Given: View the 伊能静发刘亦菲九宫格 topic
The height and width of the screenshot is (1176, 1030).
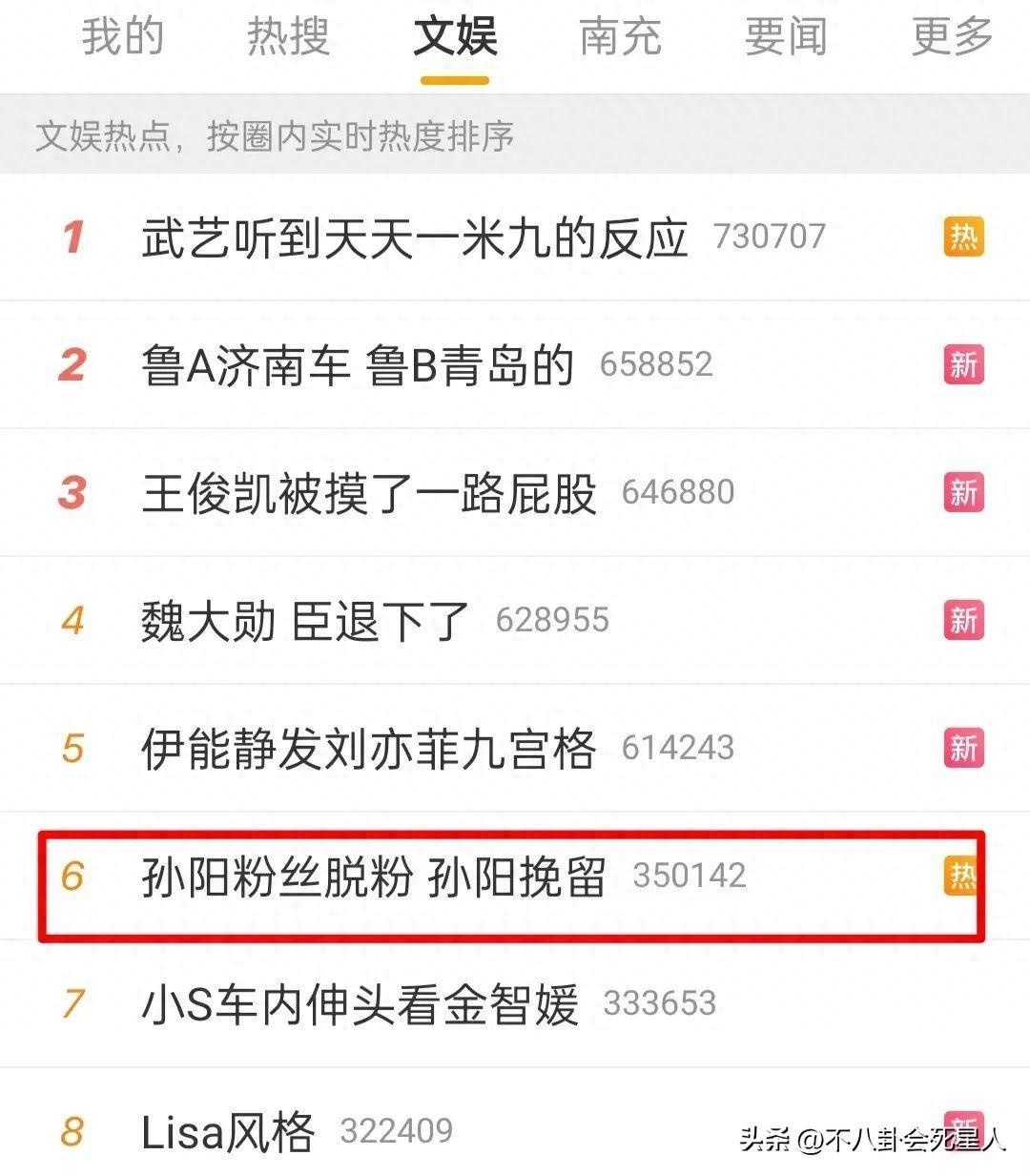Looking at the screenshot, I should coord(369,749).
